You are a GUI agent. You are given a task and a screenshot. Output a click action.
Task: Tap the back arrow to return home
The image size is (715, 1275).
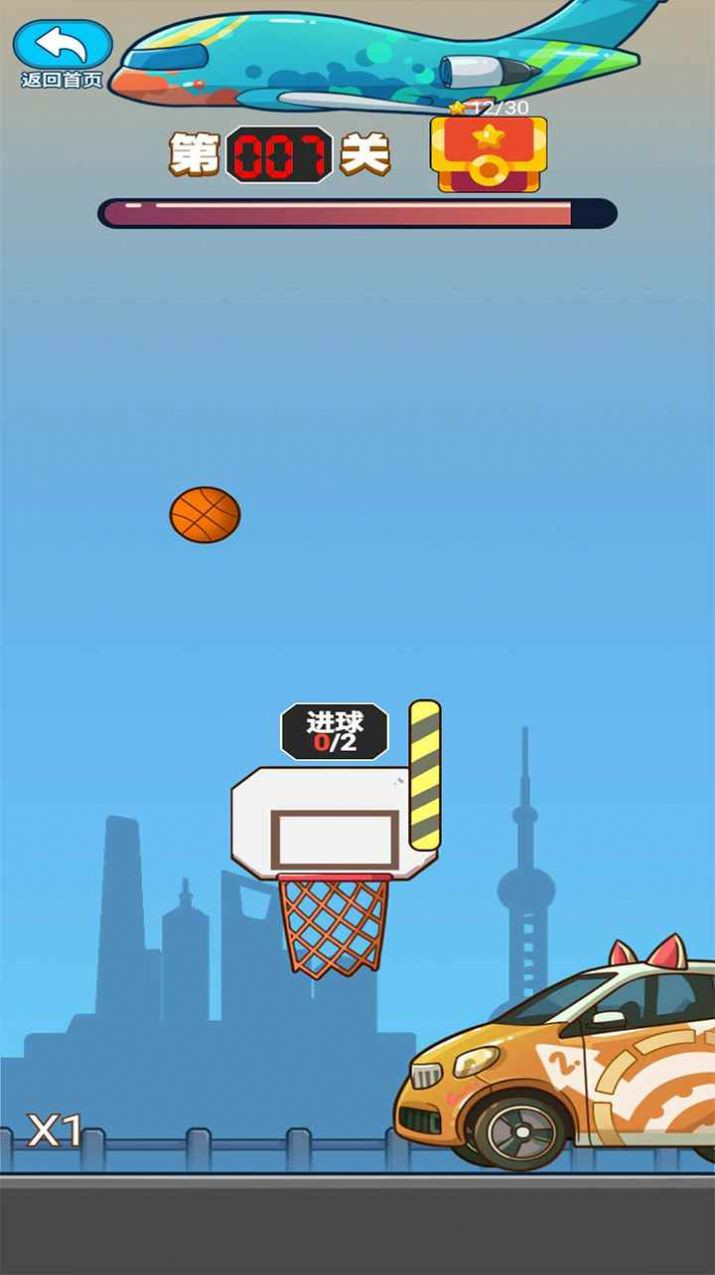[x=62, y=46]
